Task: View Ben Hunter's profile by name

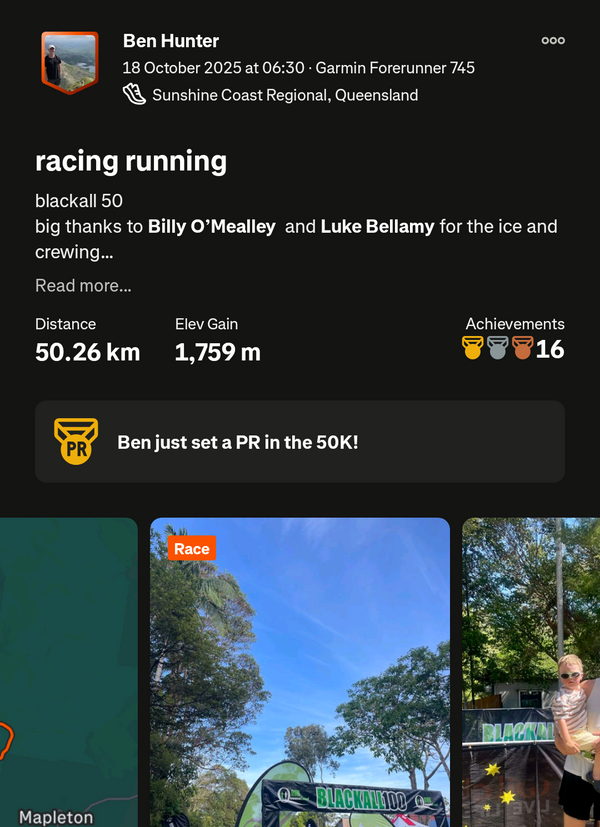Action: point(171,41)
